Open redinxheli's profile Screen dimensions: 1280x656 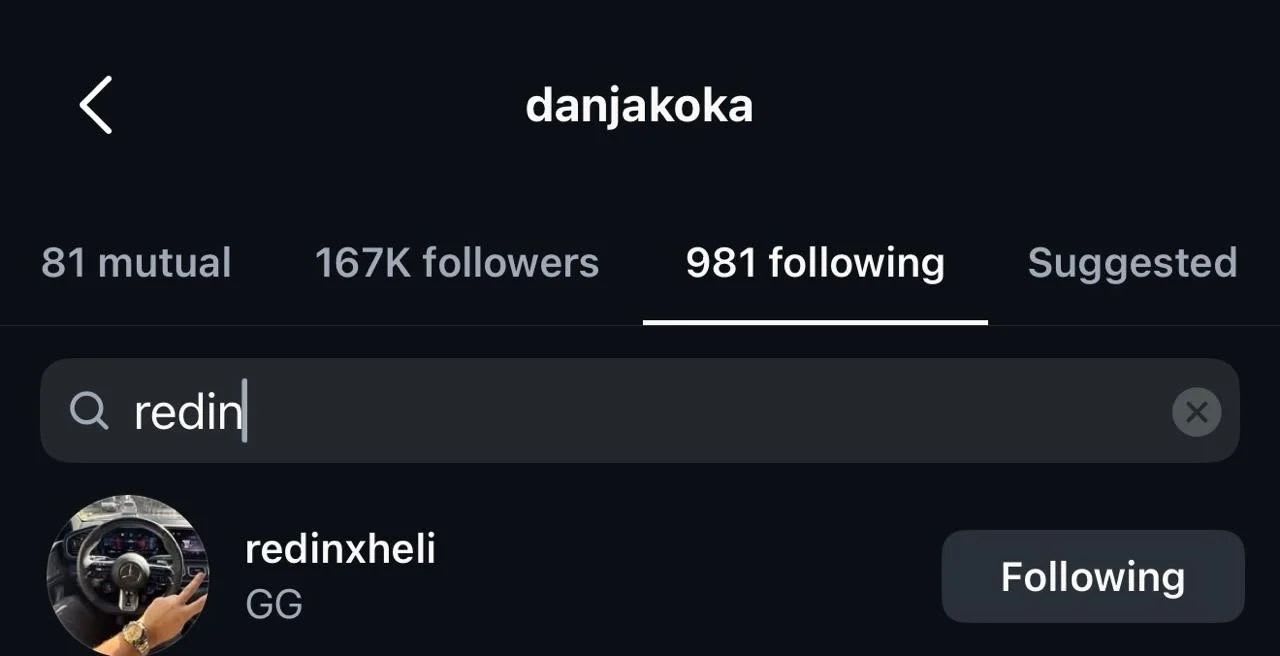click(x=340, y=550)
